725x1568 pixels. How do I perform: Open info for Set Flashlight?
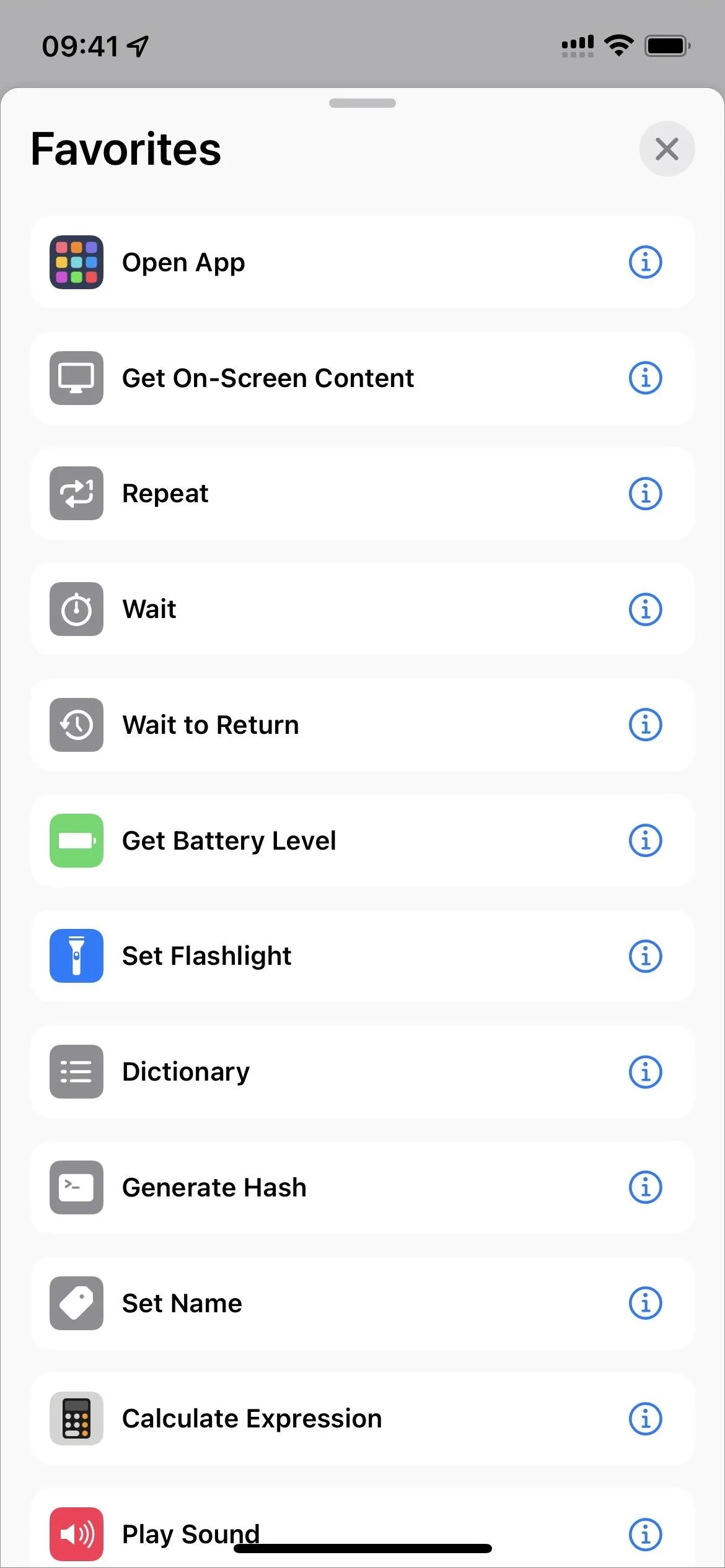pos(645,956)
